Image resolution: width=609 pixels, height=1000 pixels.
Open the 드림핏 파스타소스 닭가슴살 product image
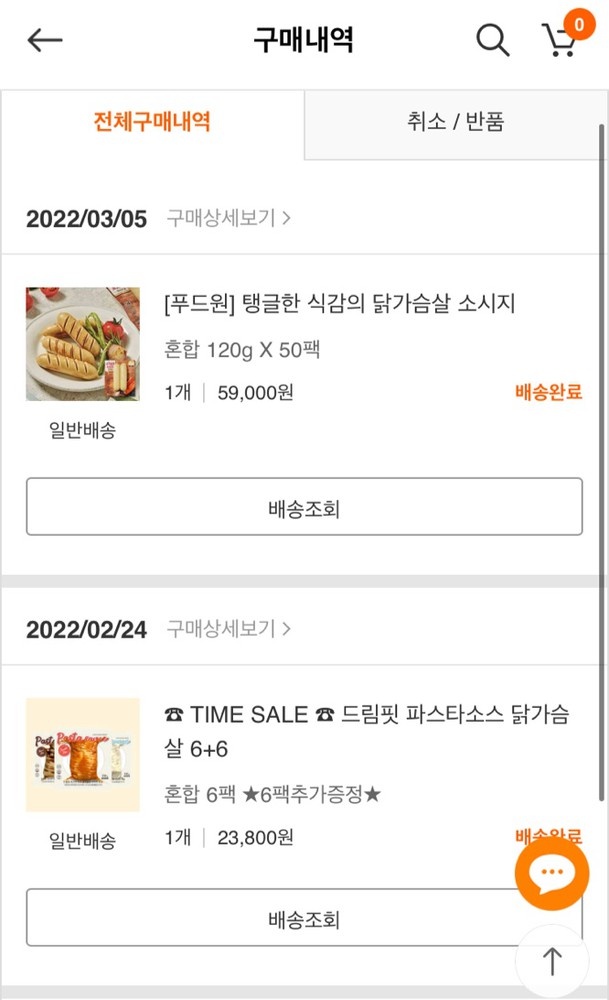coord(83,755)
